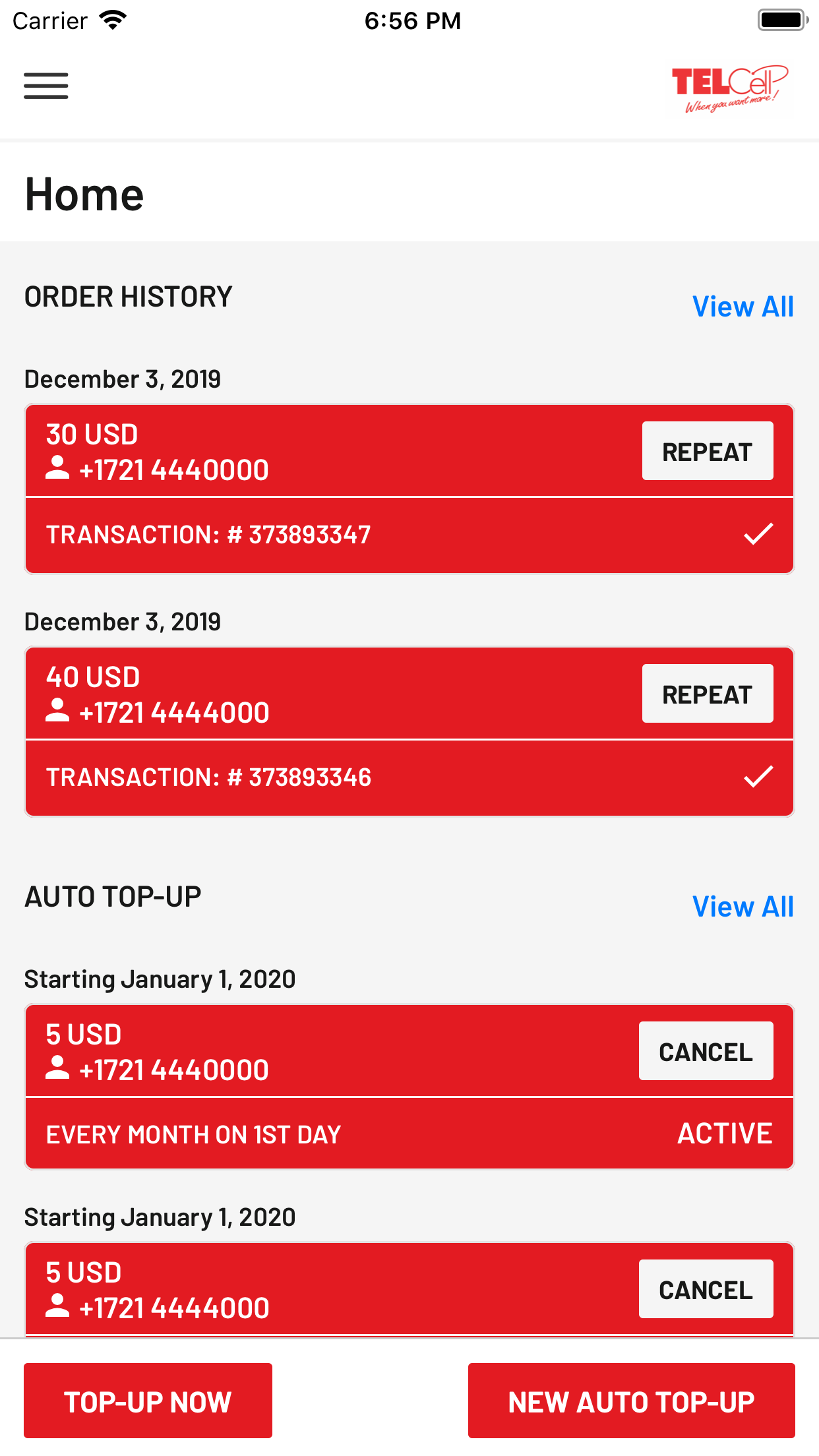Start a new top-up with TOP-UP NOW

(147, 1401)
